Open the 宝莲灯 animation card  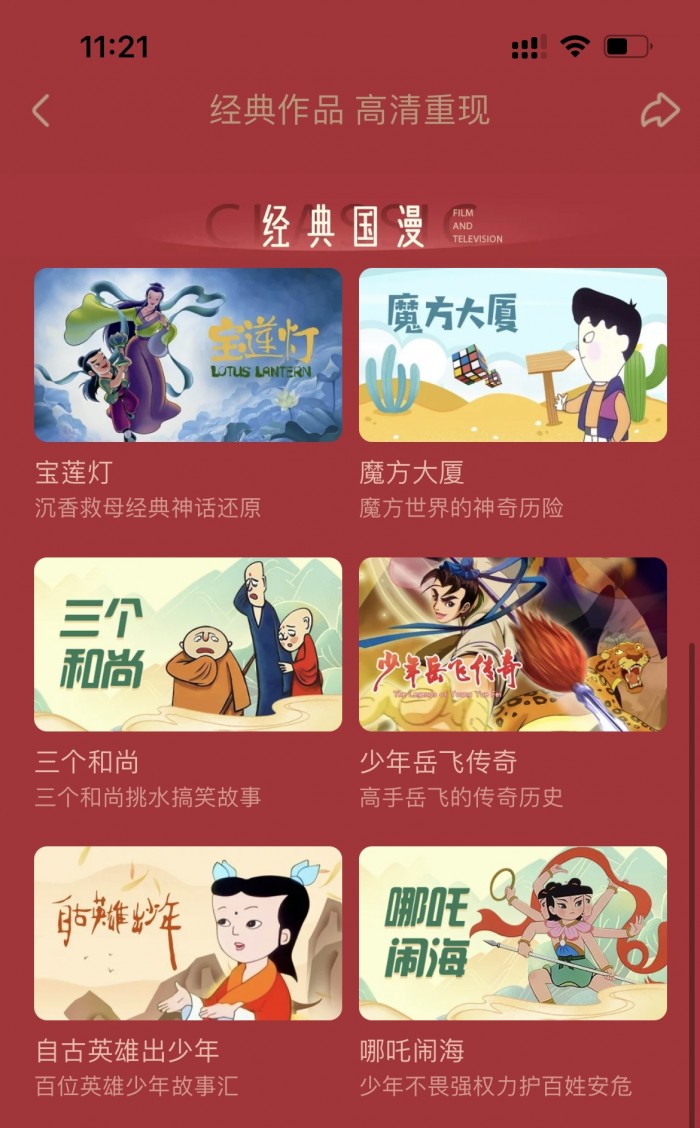click(x=188, y=355)
